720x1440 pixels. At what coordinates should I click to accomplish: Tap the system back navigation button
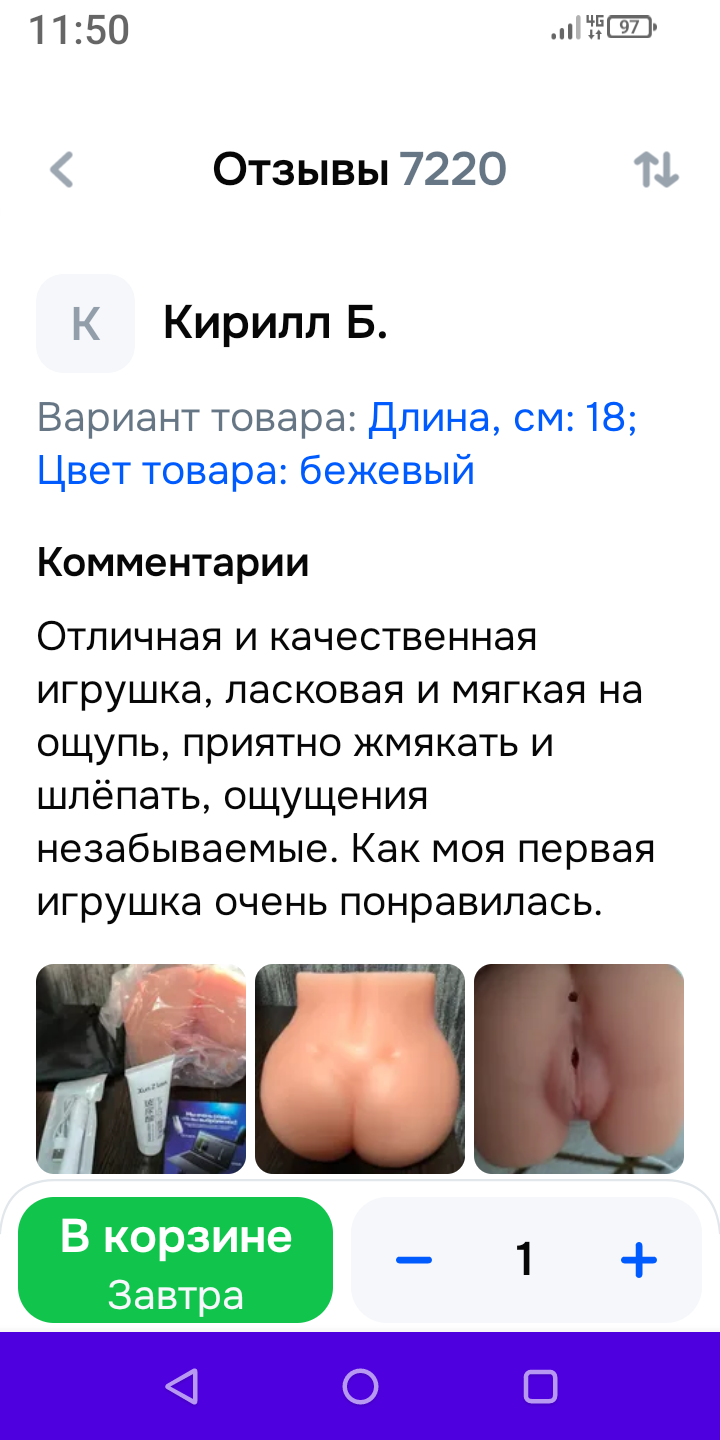(181, 1386)
